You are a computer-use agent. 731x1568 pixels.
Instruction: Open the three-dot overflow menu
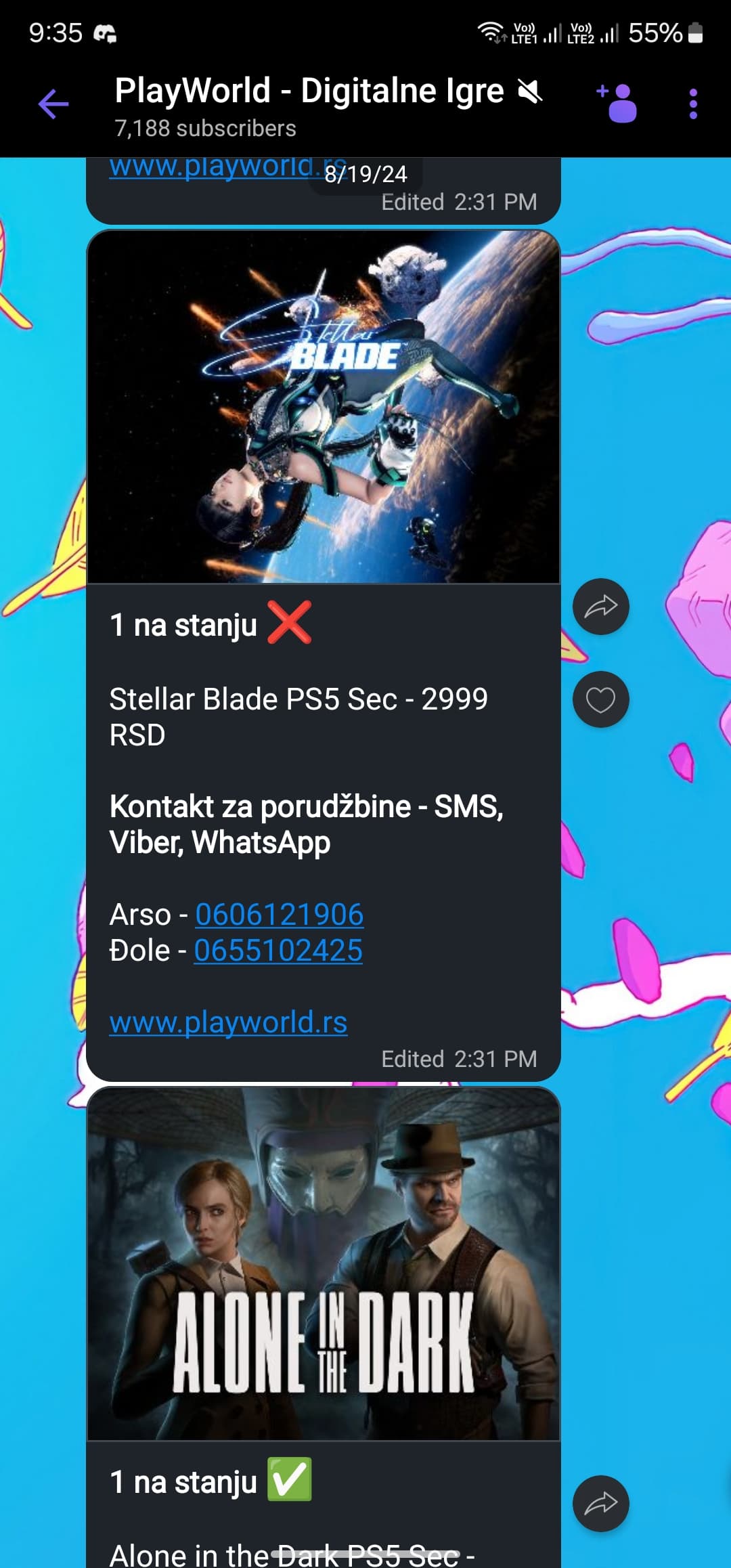[692, 104]
